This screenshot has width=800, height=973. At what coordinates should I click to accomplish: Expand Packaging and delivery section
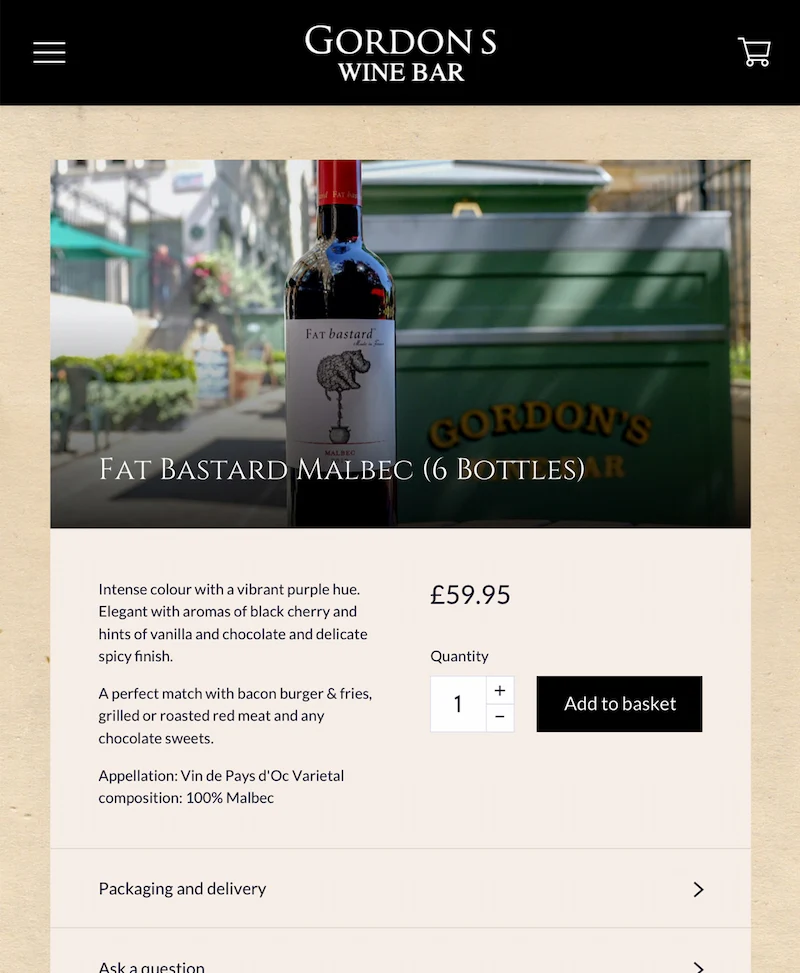point(400,889)
